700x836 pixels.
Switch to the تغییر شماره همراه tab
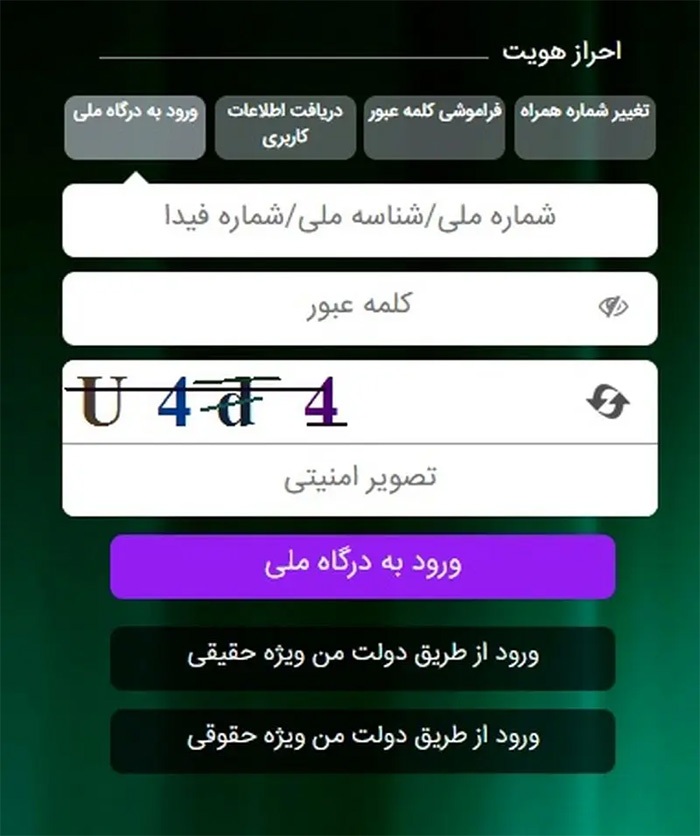click(x=585, y=127)
